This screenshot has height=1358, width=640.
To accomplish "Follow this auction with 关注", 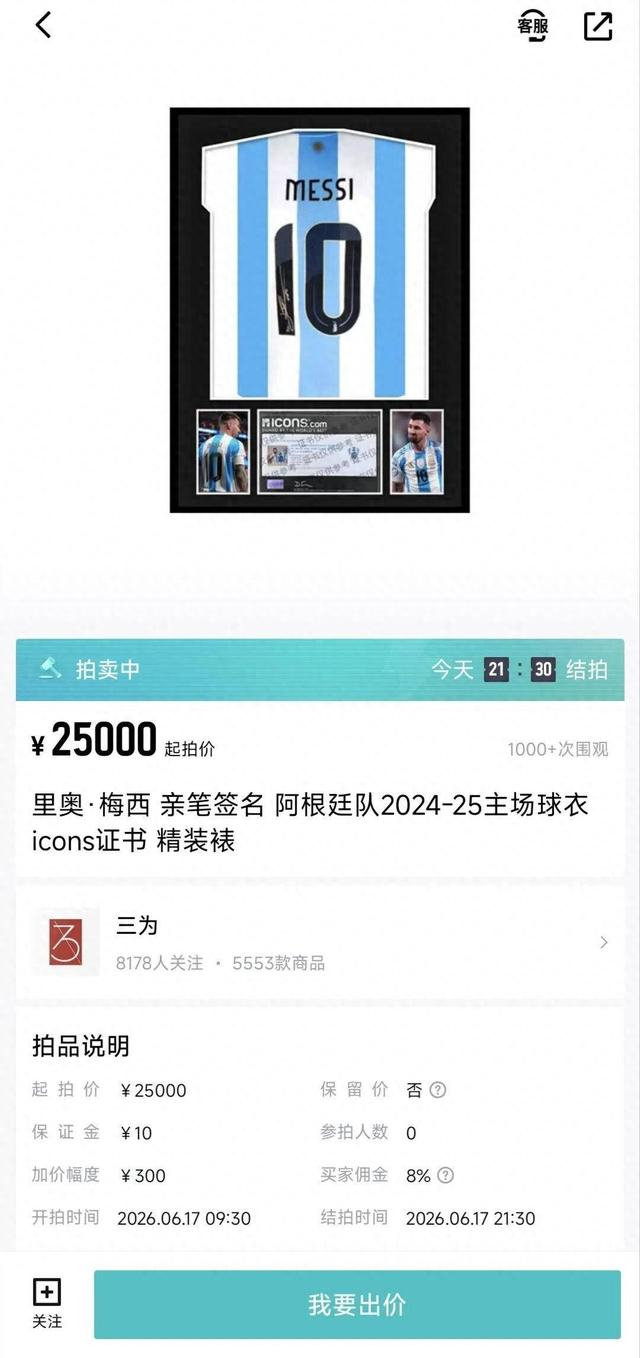I will [x=47, y=1304].
